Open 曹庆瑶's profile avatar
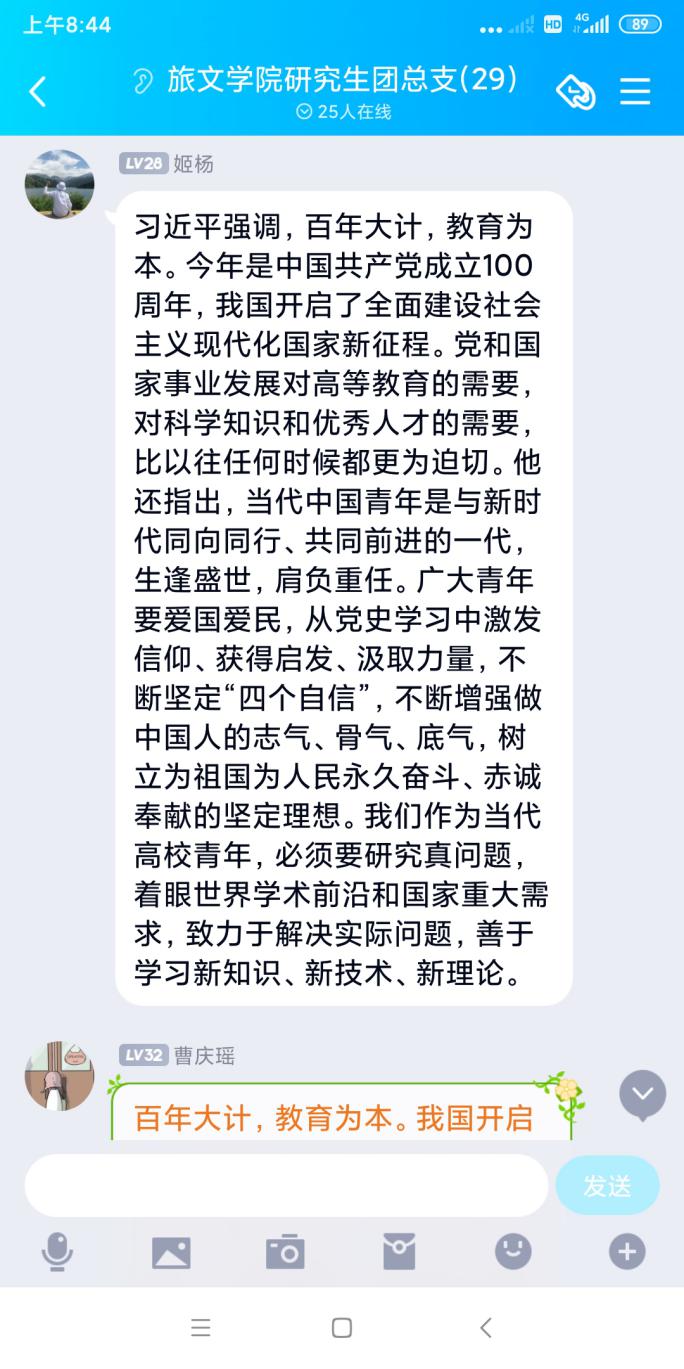 point(59,1075)
